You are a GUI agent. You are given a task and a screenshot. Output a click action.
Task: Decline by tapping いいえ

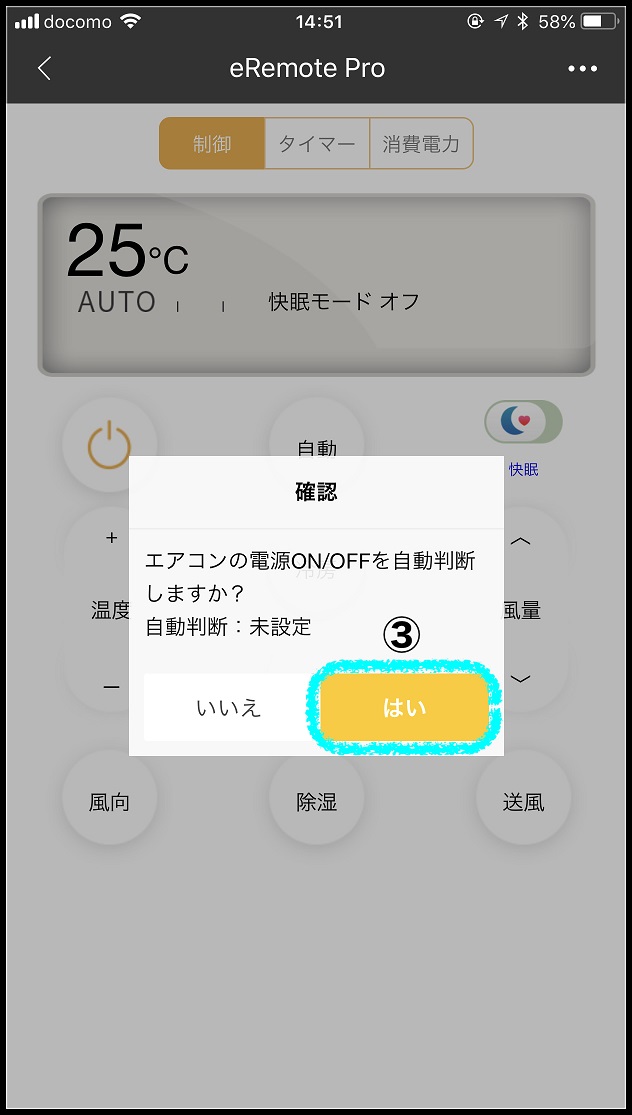[x=230, y=708]
